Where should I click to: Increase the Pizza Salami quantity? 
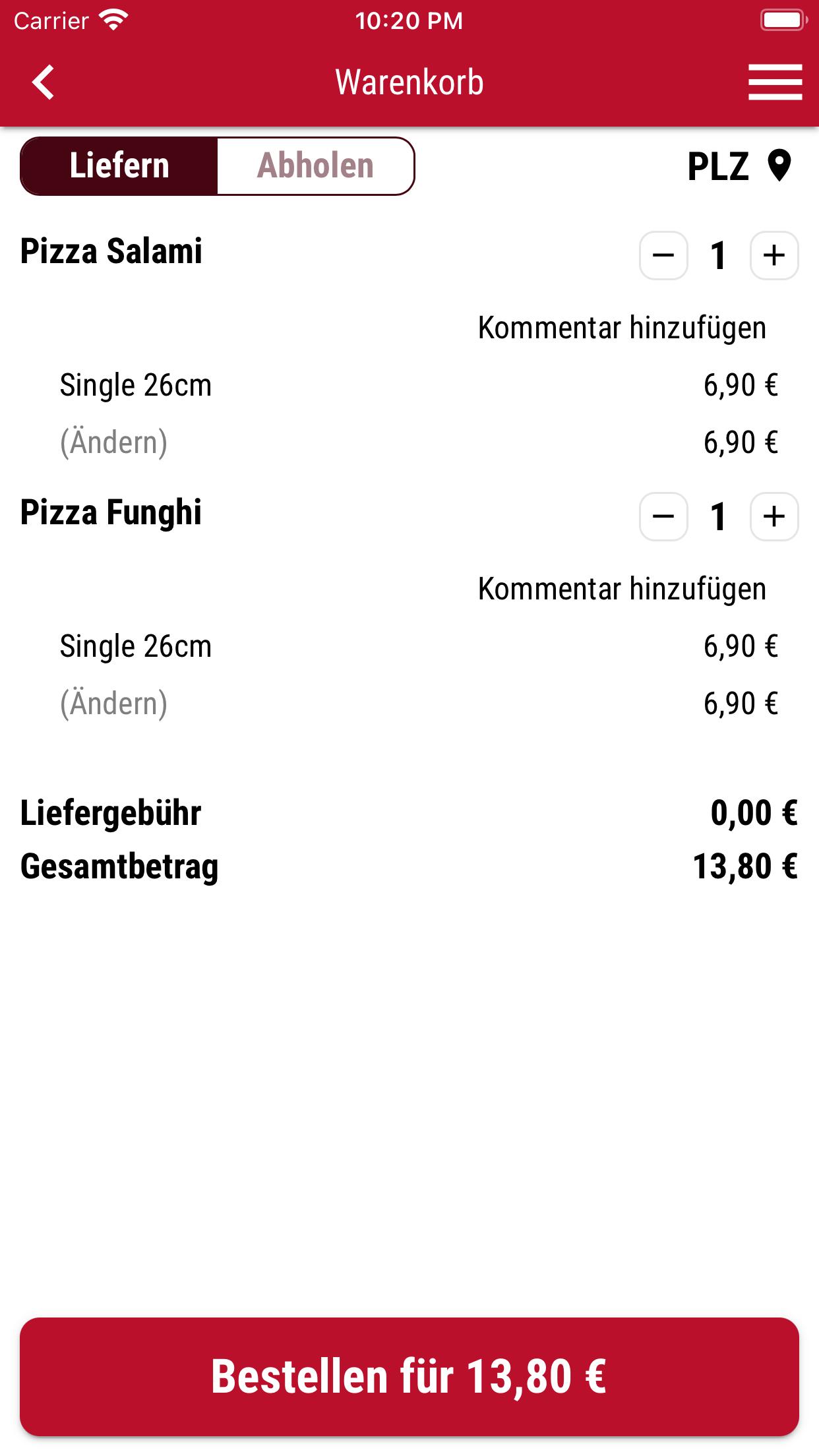pyautogui.click(x=774, y=255)
